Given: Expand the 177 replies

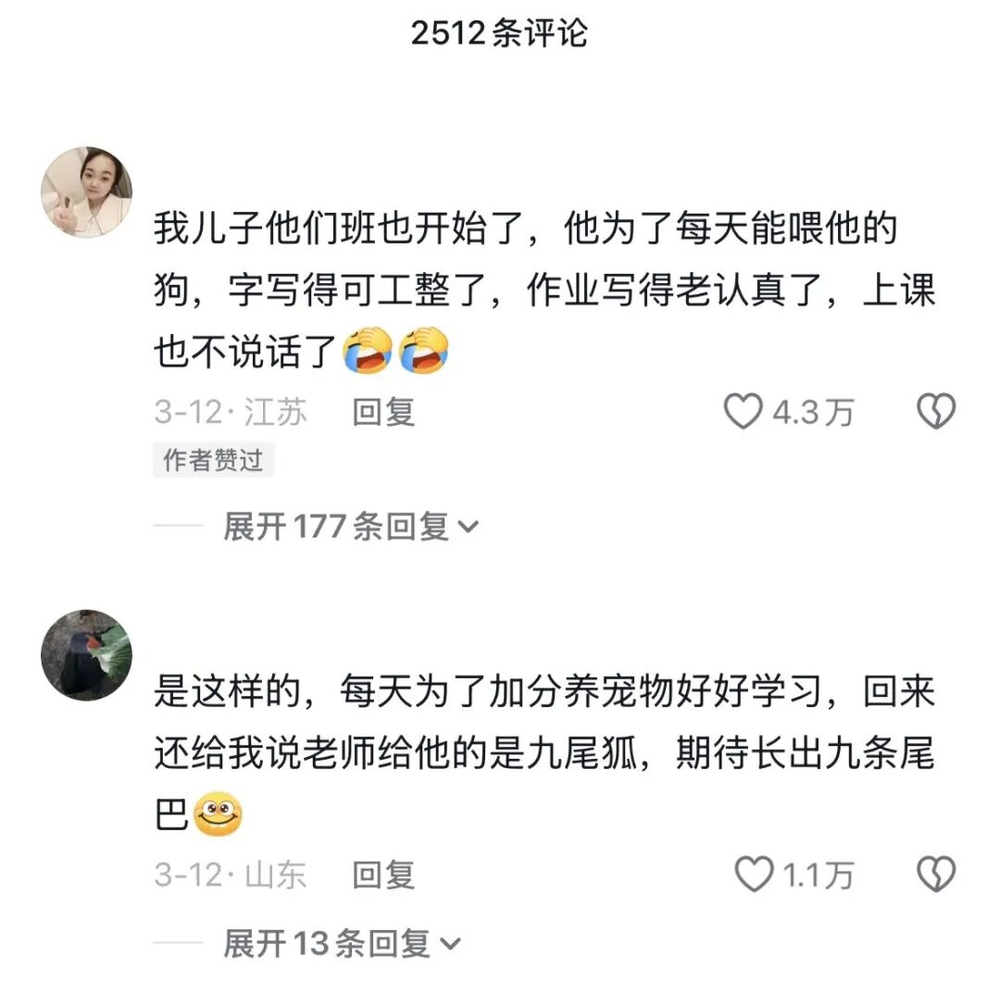Looking at the screenshot, I should pos(350,526).
